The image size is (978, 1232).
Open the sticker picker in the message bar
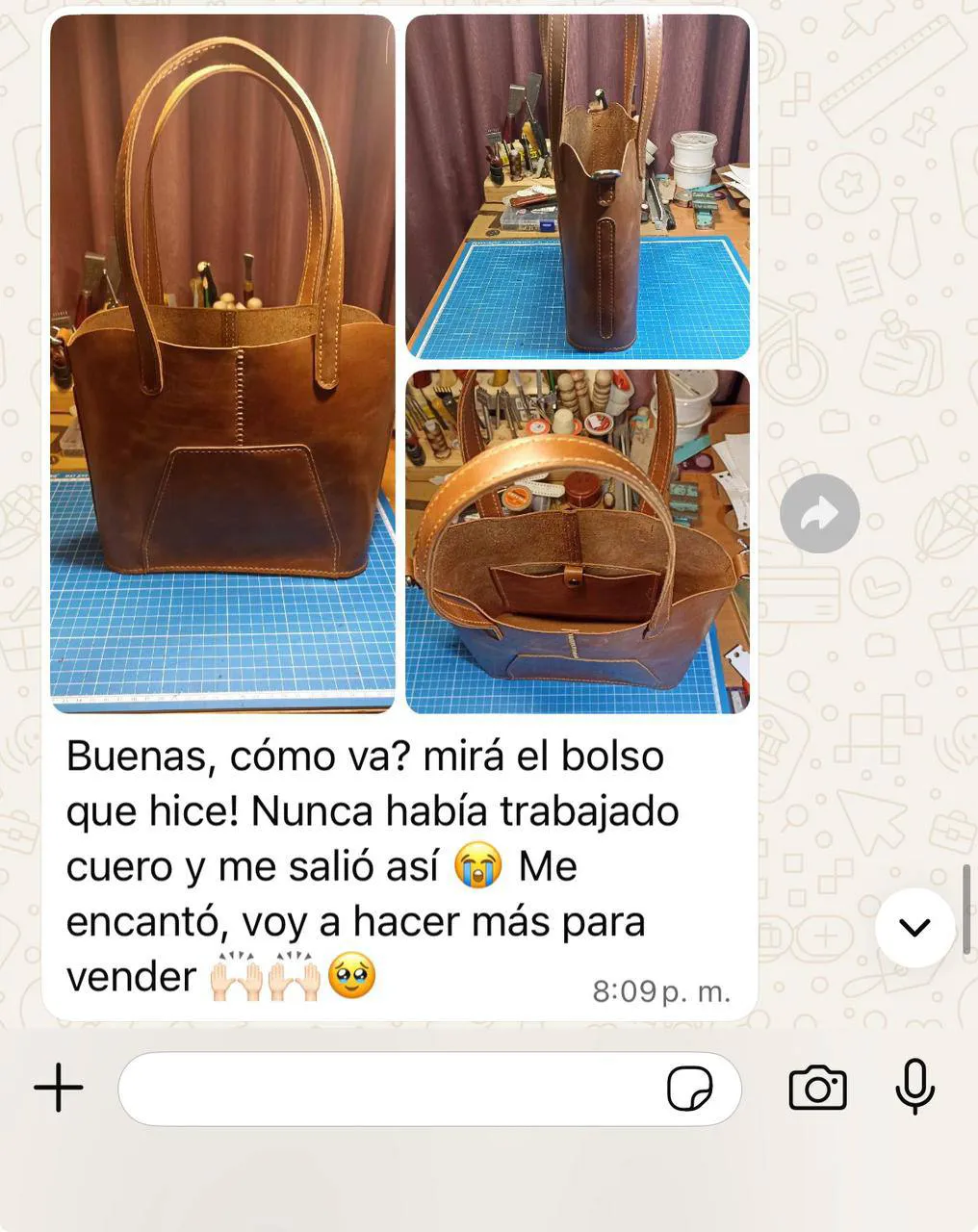tap(689, 1091)
